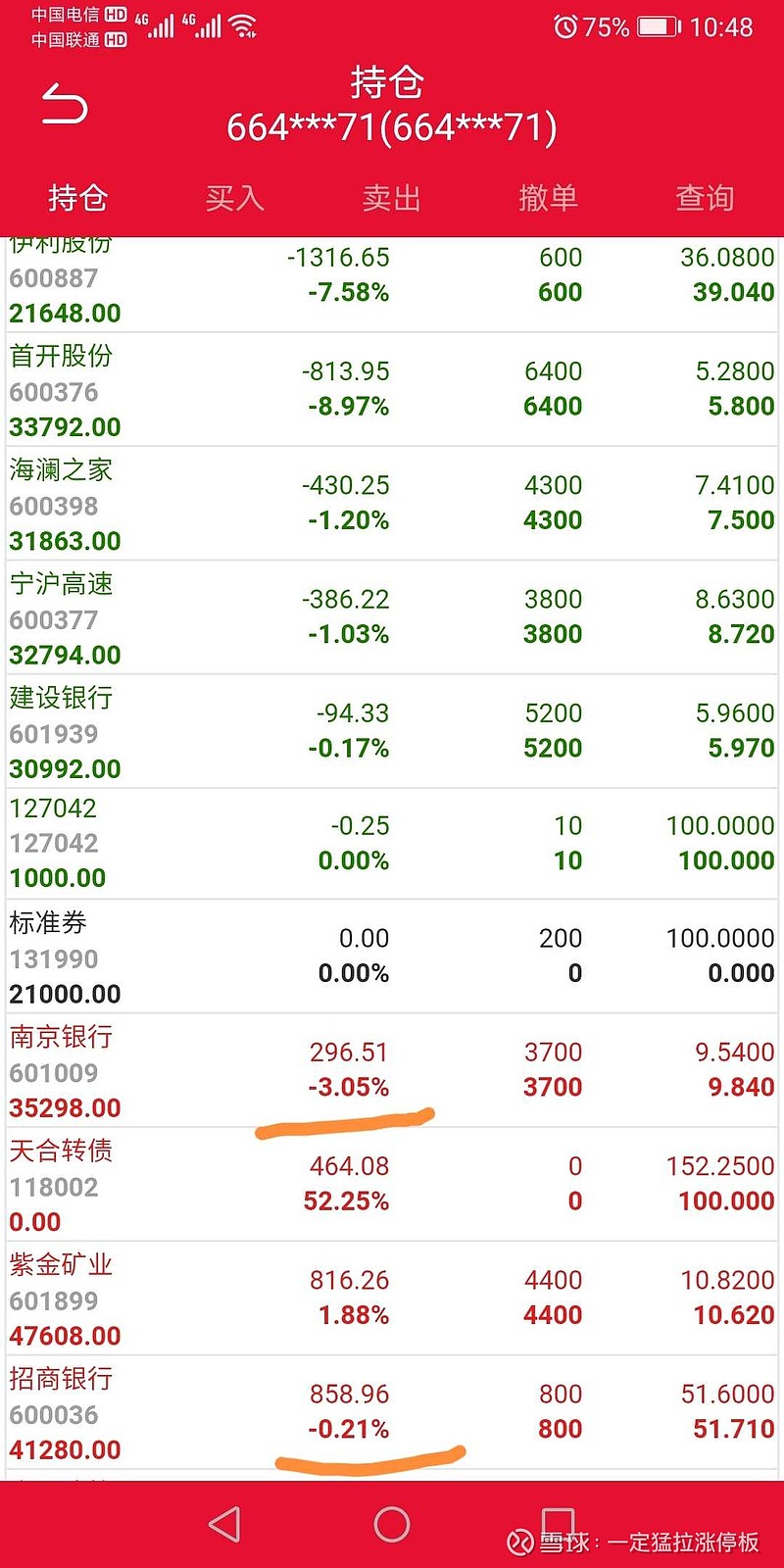Select the 持仓 holdings tab
The width and height of the screenshot is (784, 1568).
tap(78, 198)
